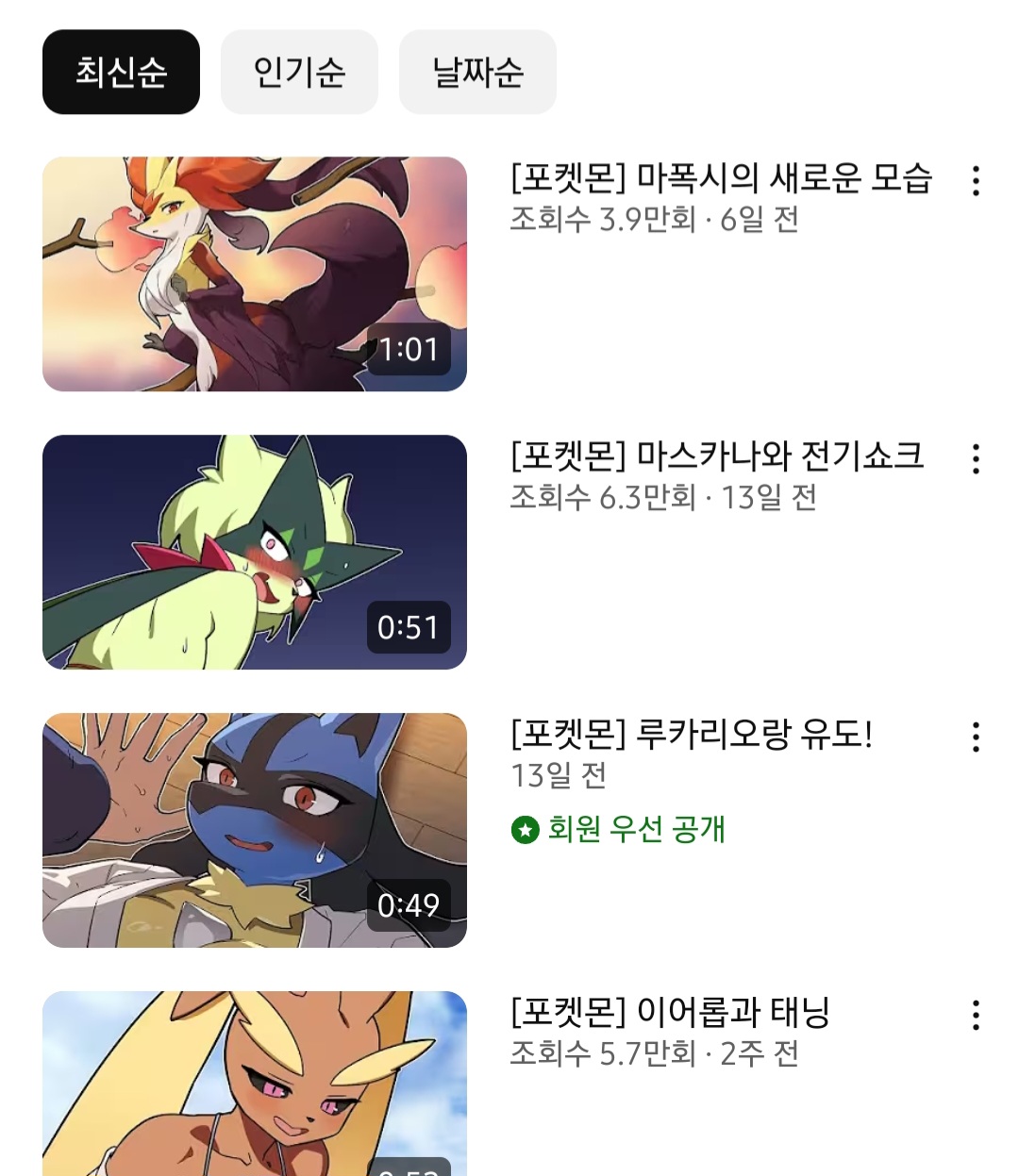Open more options for 이어롭과 태닝
This screenshot has height=1176, width=1019.
click(x=976, y=1016)
